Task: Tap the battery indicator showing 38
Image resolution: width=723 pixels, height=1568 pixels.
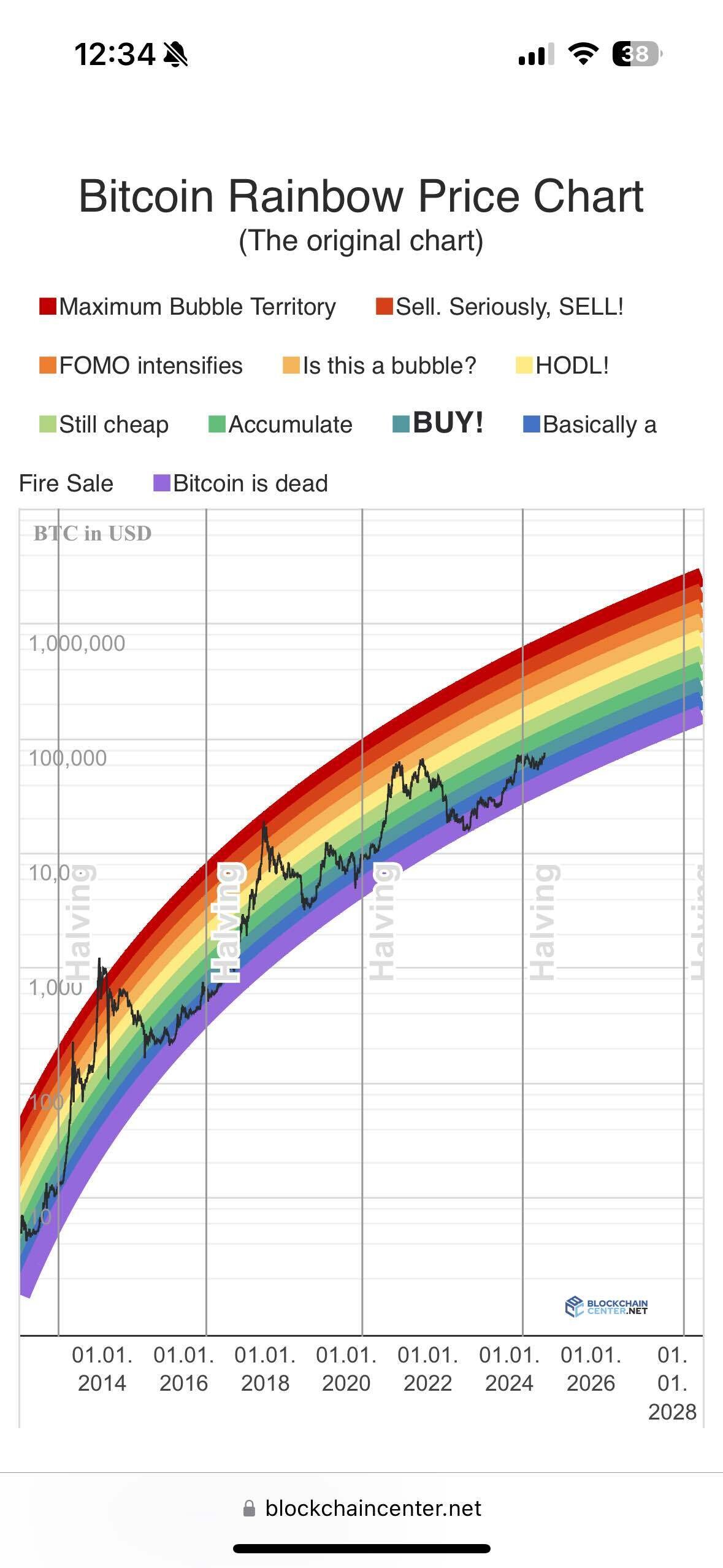Action: pos(634,54)
